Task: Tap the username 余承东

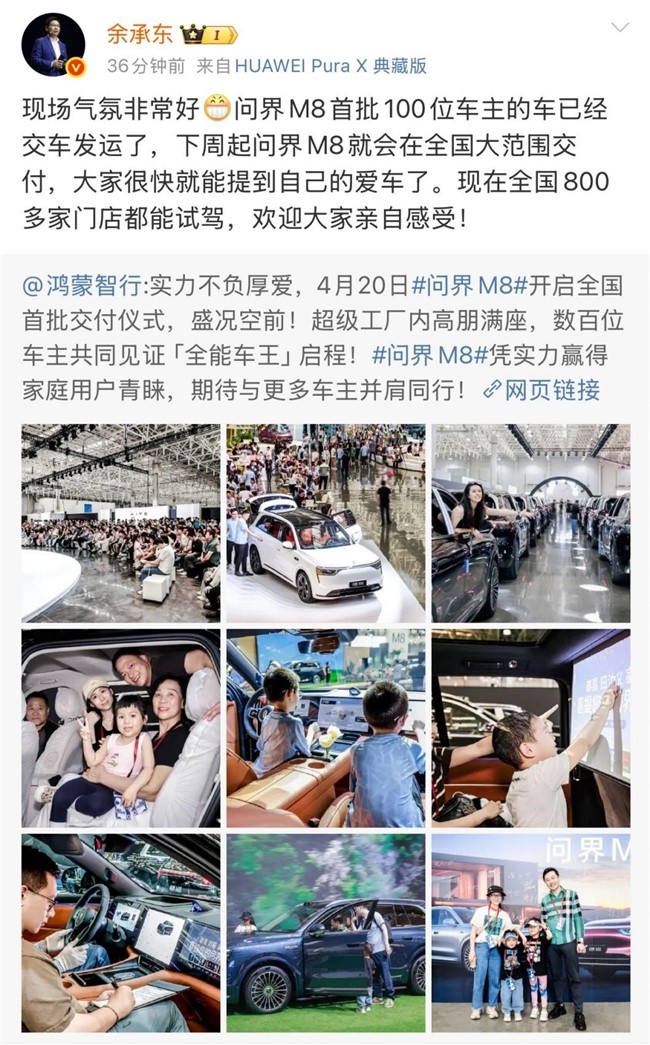Action: coord(140,33)
